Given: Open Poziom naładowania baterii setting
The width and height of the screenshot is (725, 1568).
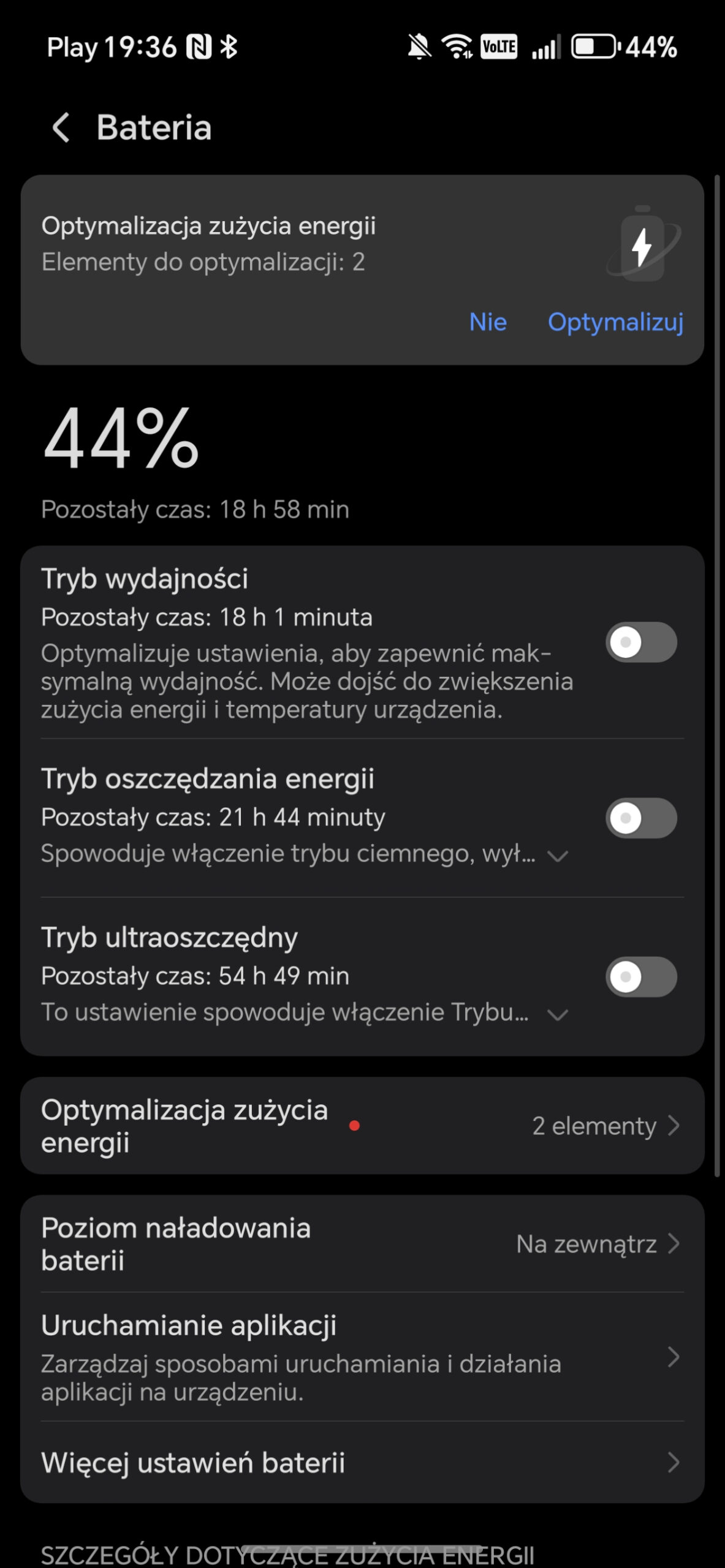Looking at the screenshot, I should pos(362,1243).
